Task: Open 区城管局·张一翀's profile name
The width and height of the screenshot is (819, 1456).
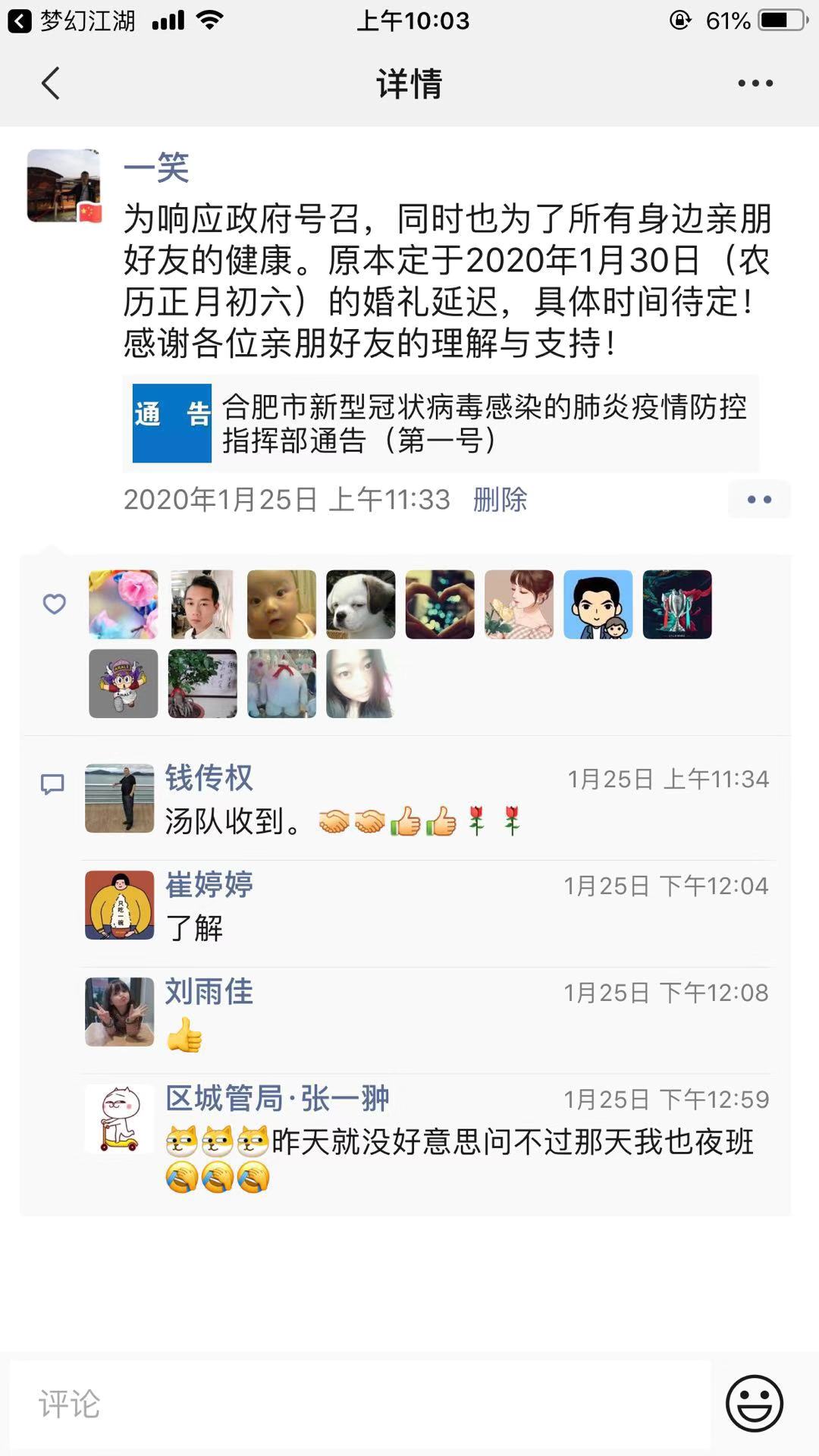Action: (278, 1099)
